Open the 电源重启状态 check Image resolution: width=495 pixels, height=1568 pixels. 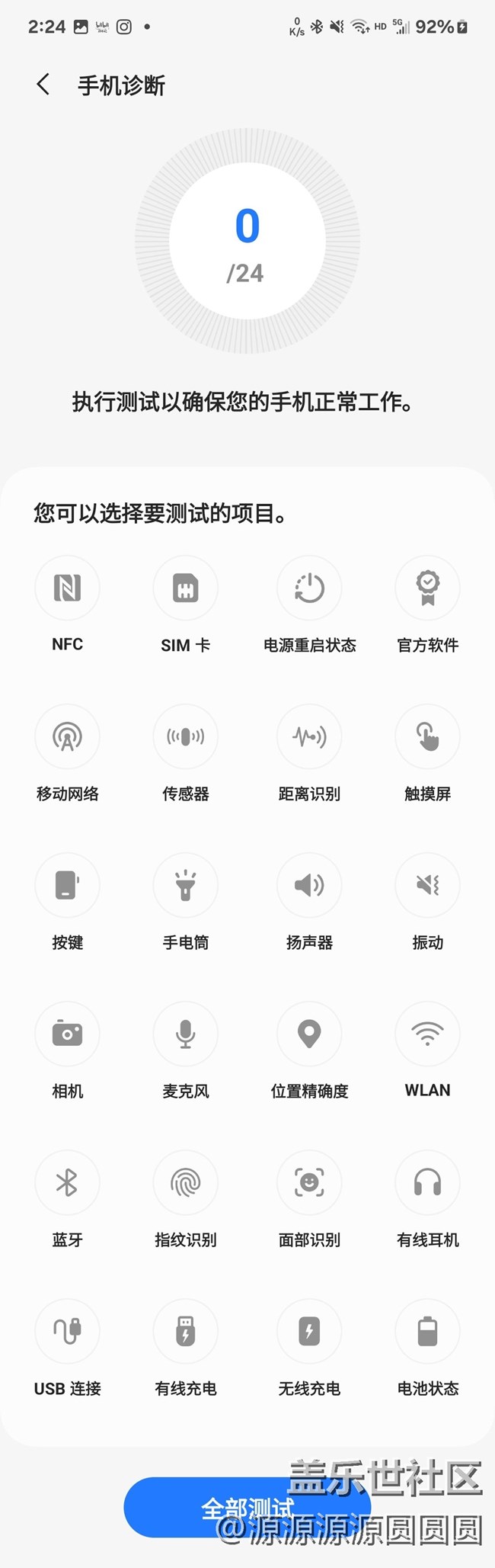point(309,588)
